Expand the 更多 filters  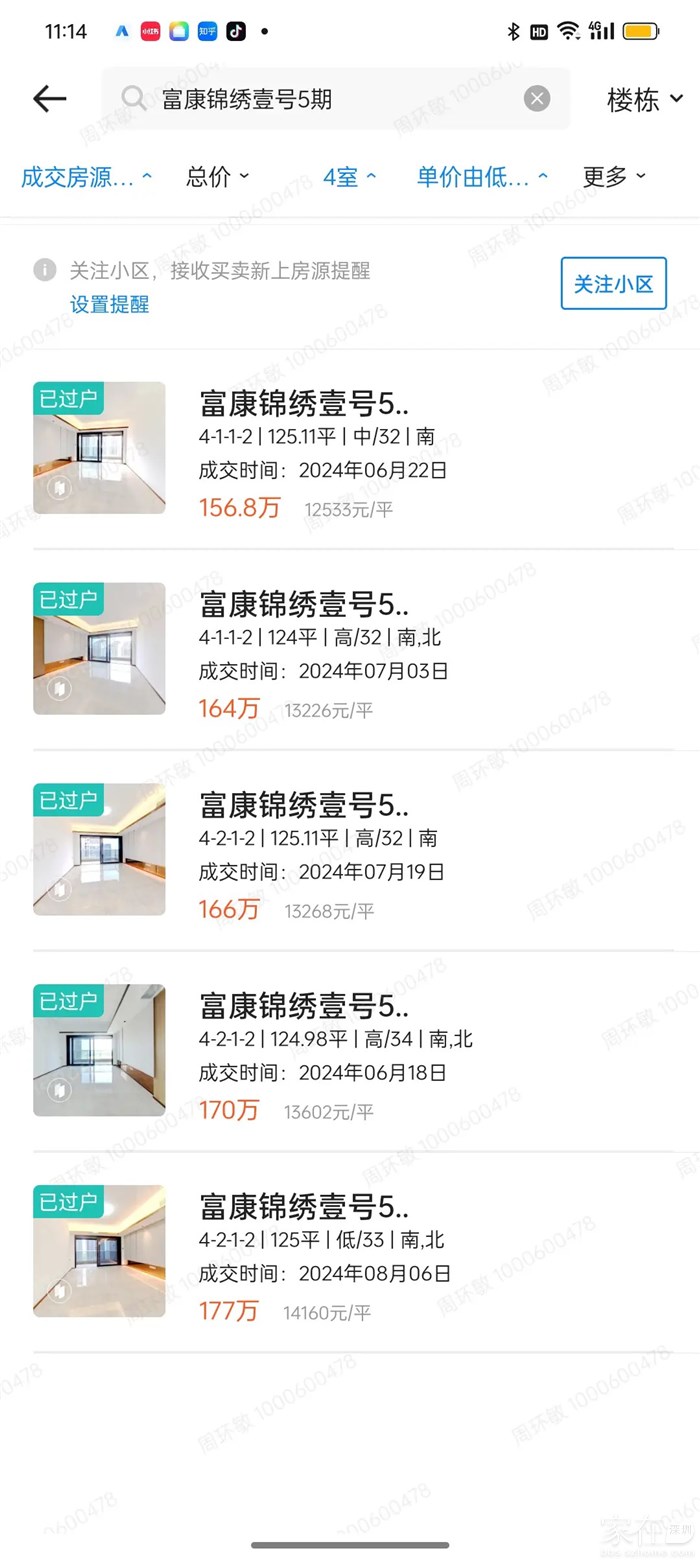(x=613, y=177)
